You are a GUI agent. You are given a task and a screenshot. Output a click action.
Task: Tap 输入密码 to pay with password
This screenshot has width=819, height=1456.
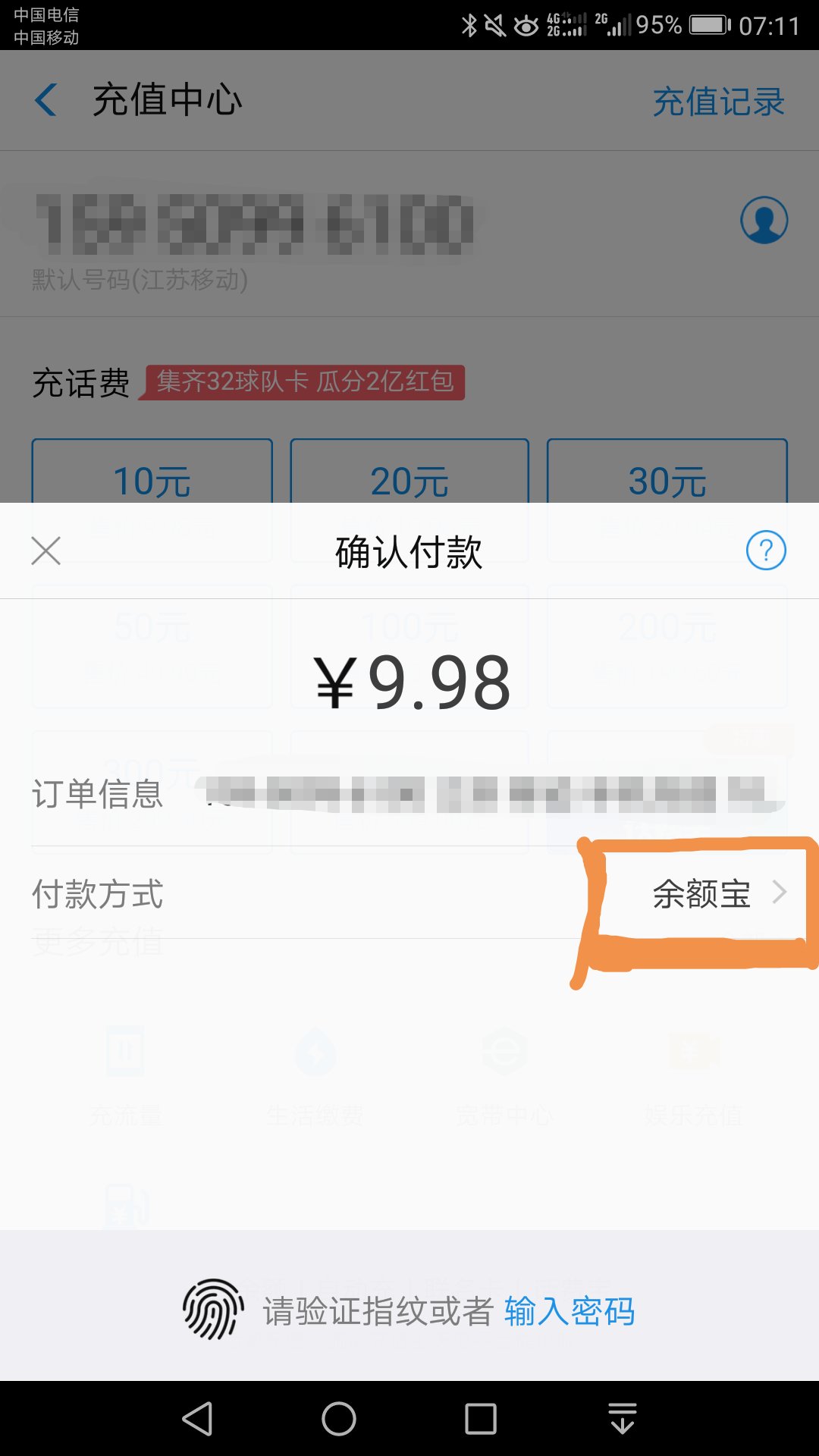tap(570, 1311)
